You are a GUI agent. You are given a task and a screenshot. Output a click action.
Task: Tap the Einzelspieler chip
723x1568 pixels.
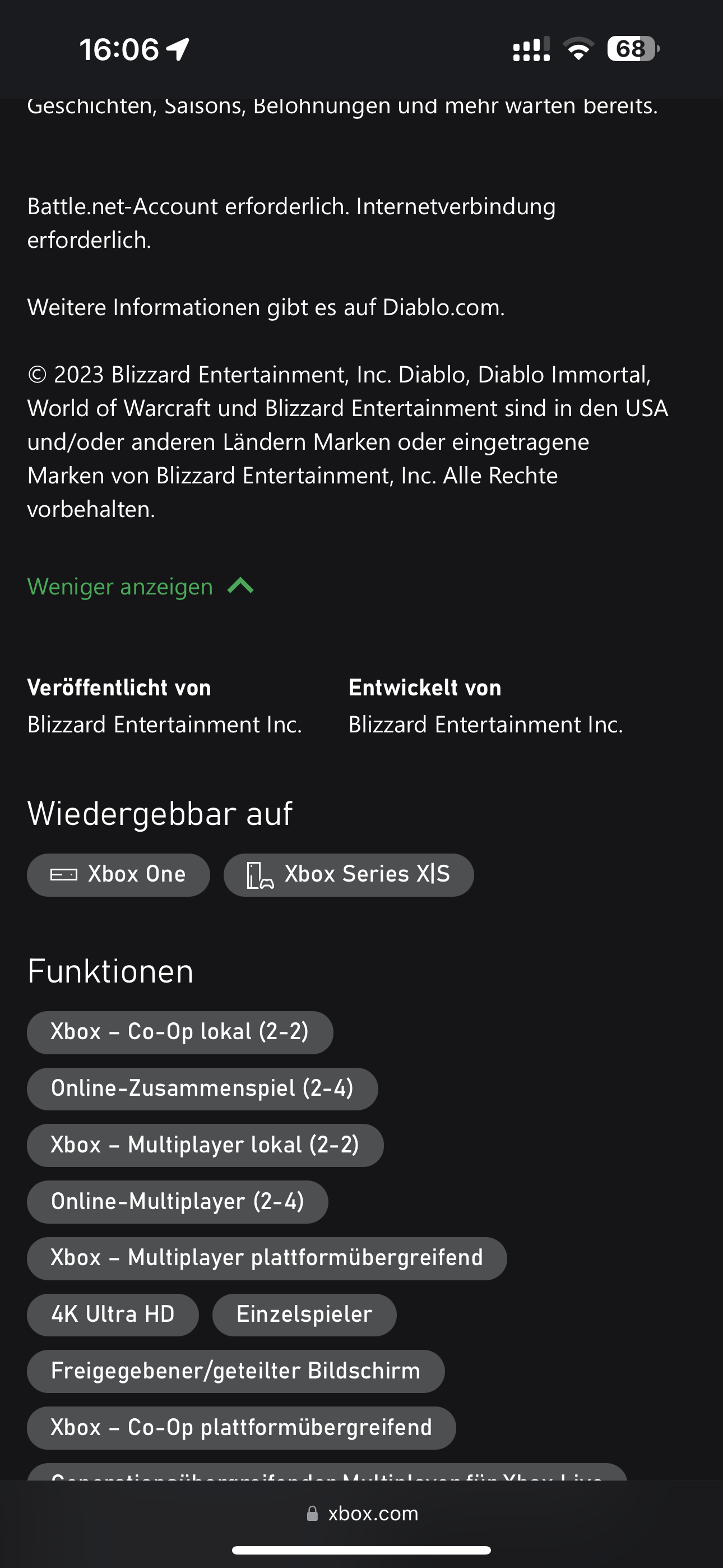click(x=304, y=1315)
